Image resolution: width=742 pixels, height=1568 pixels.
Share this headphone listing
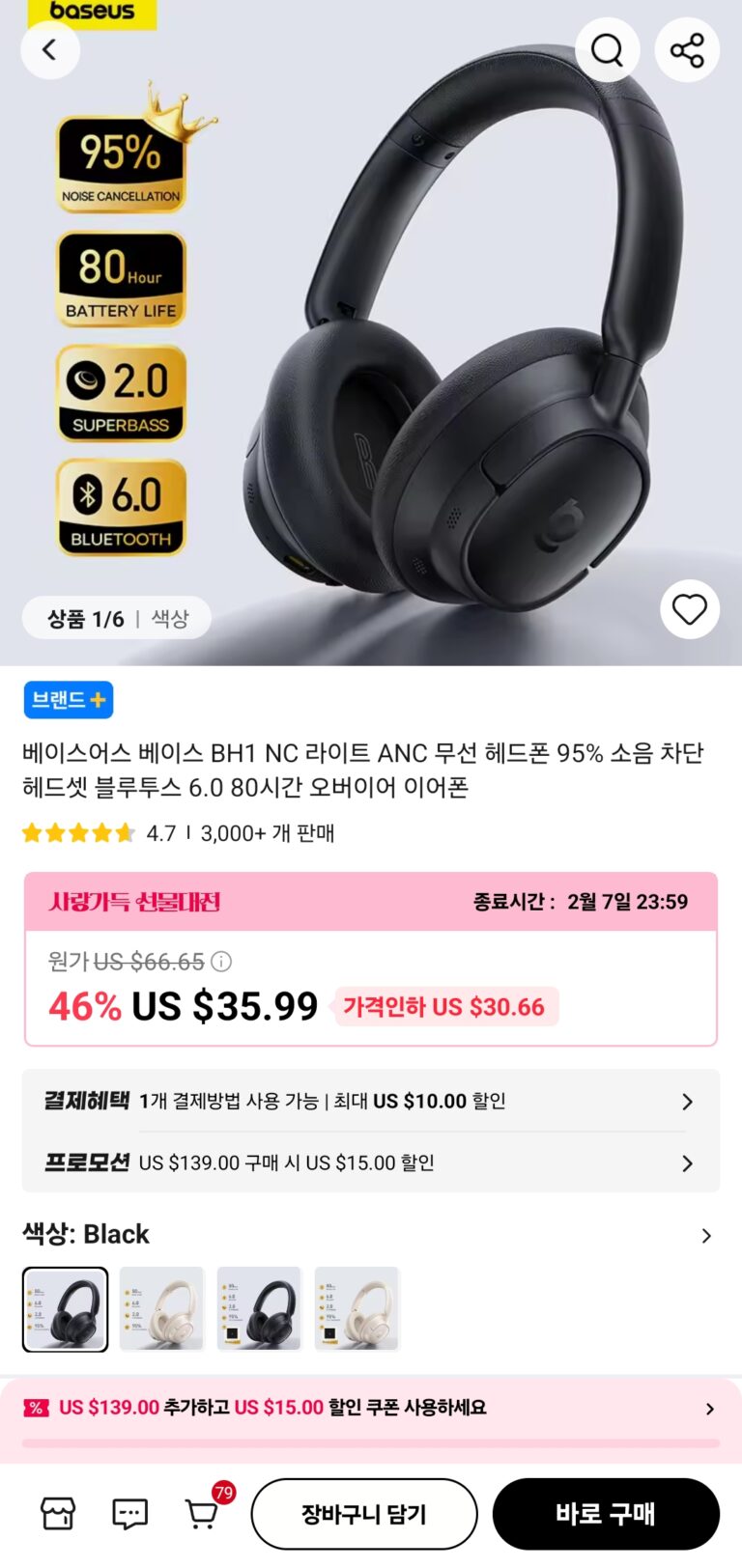(687, 49)
